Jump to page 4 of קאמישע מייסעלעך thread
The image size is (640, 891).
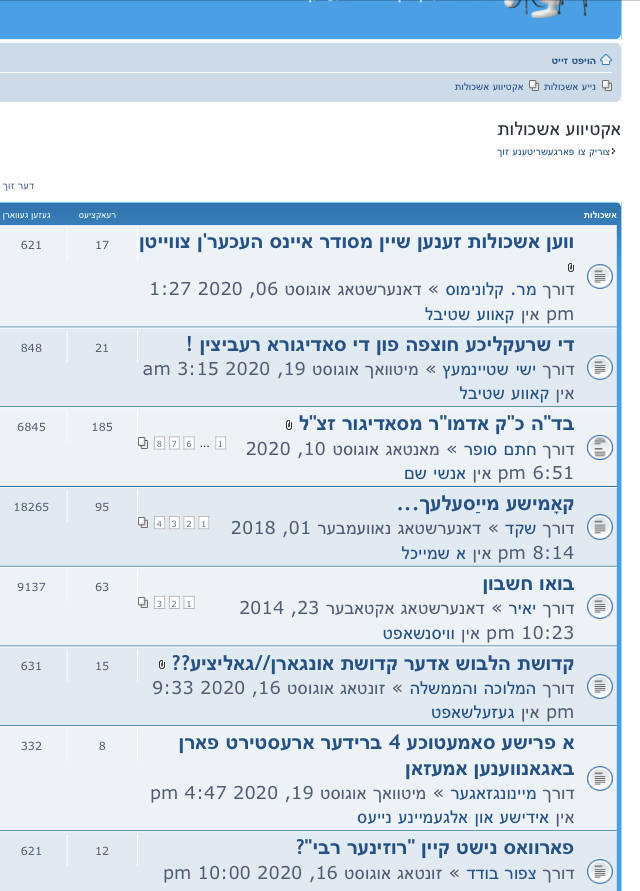click(158, 522)
